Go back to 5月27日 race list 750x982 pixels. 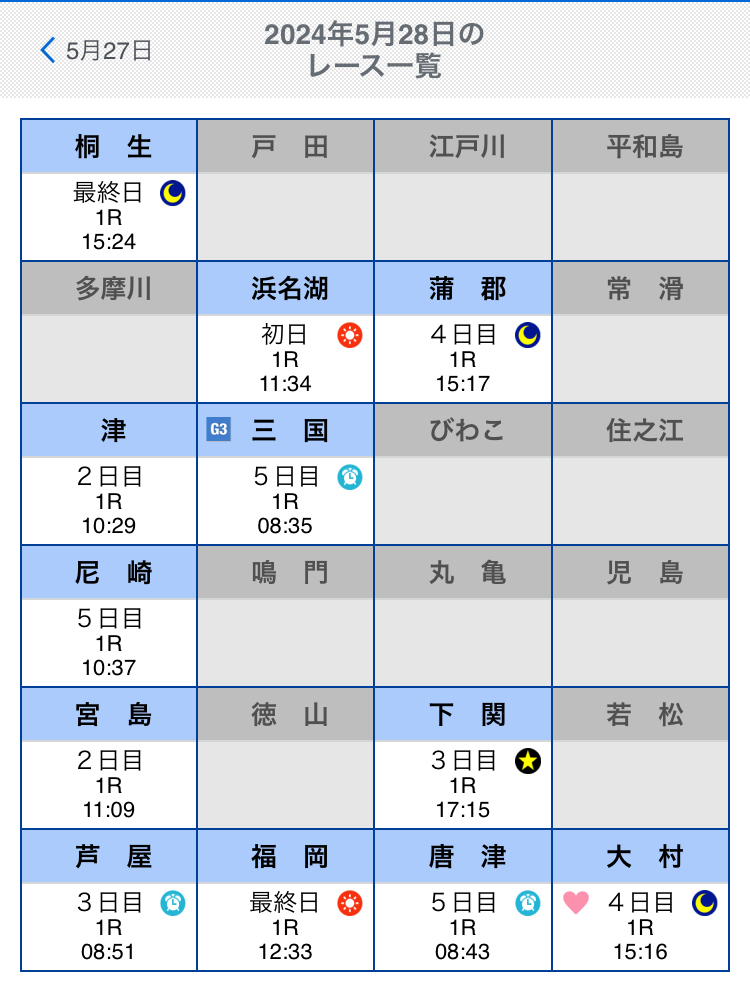pos(96,50)
